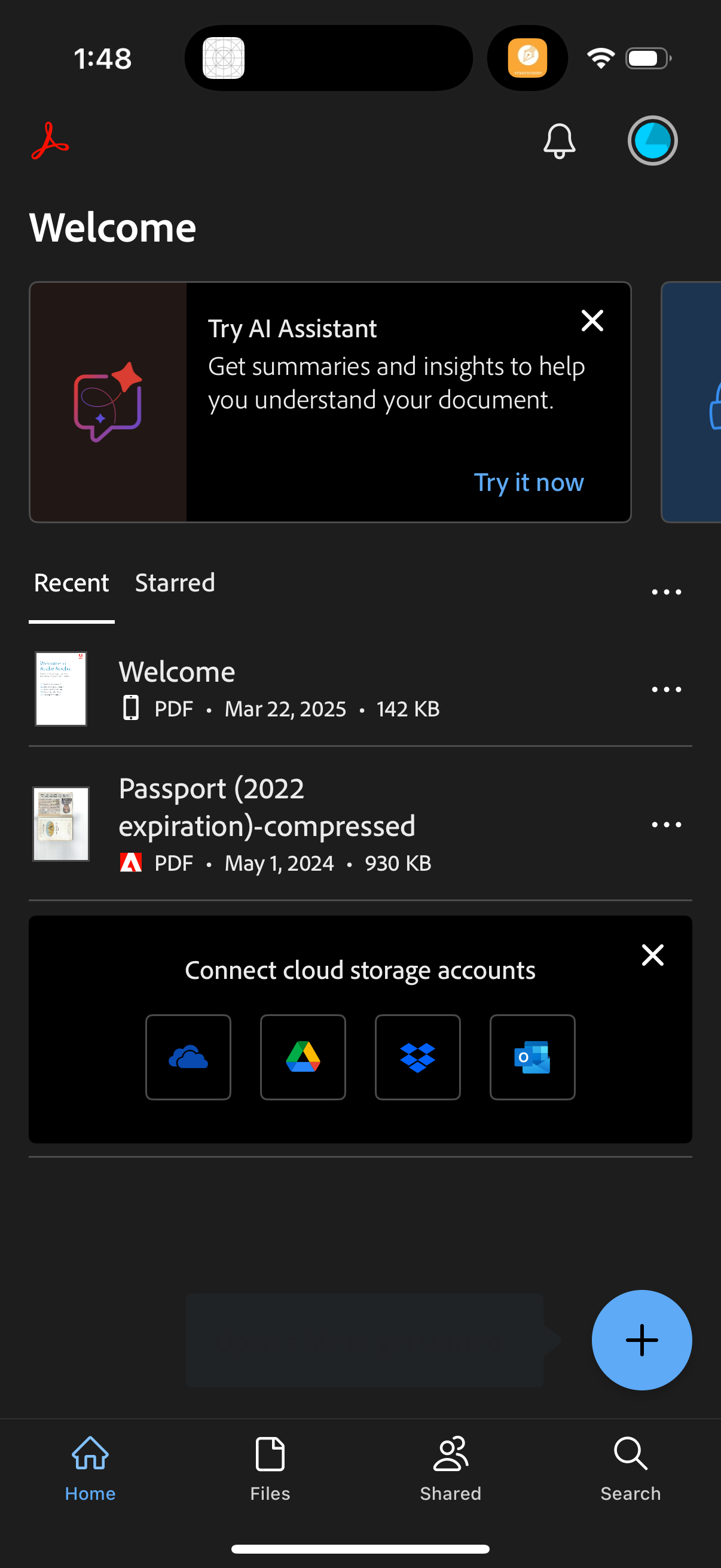Switch to the Starred tab
This screenshot has width=721, height=1568.
point(175,582)
